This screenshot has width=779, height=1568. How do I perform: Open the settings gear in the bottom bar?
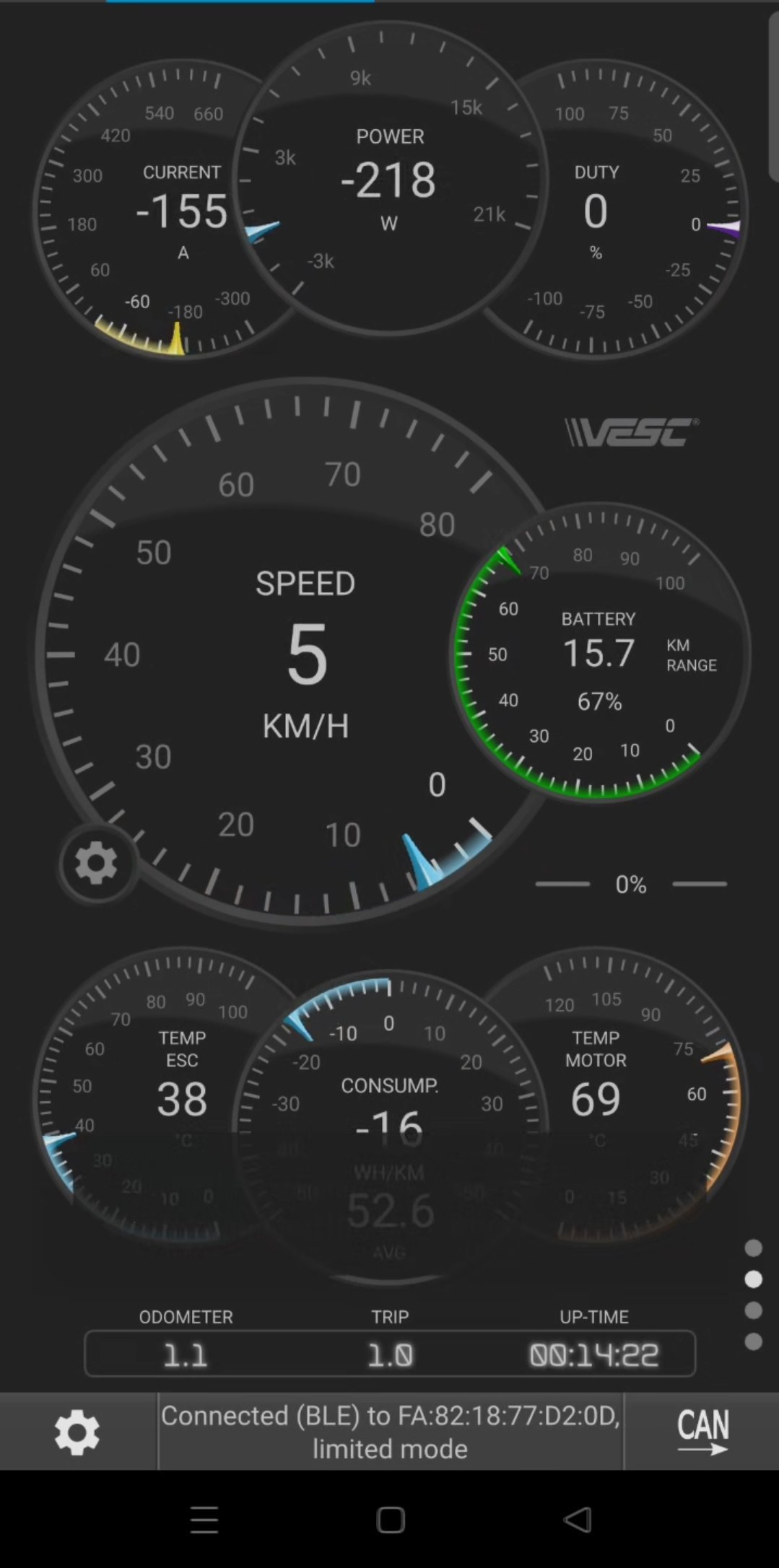[77, 1432]
